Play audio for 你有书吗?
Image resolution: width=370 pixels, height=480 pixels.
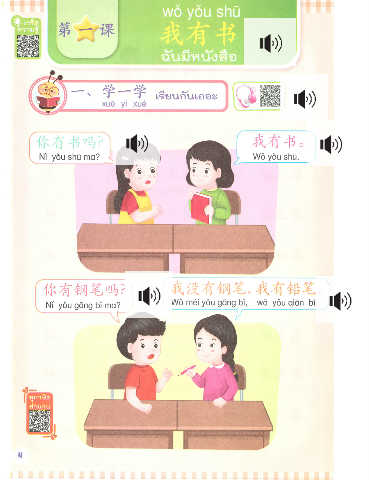137,144
